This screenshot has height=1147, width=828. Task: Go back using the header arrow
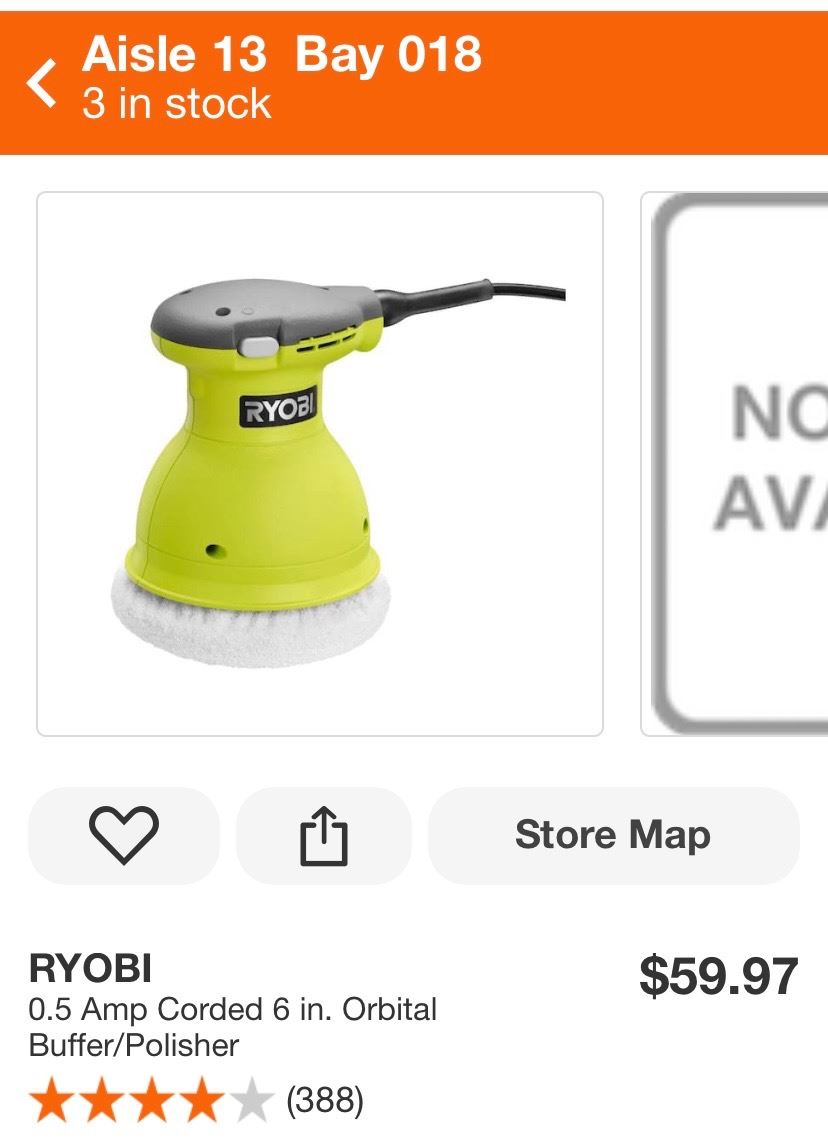pos(42,82)
